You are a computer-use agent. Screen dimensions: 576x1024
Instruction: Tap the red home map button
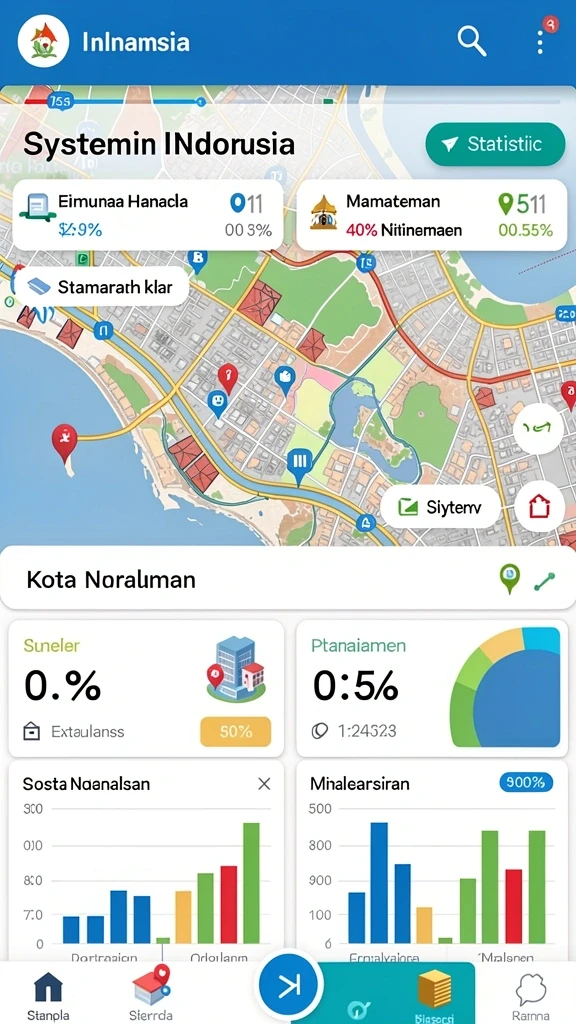coord(539,506)
